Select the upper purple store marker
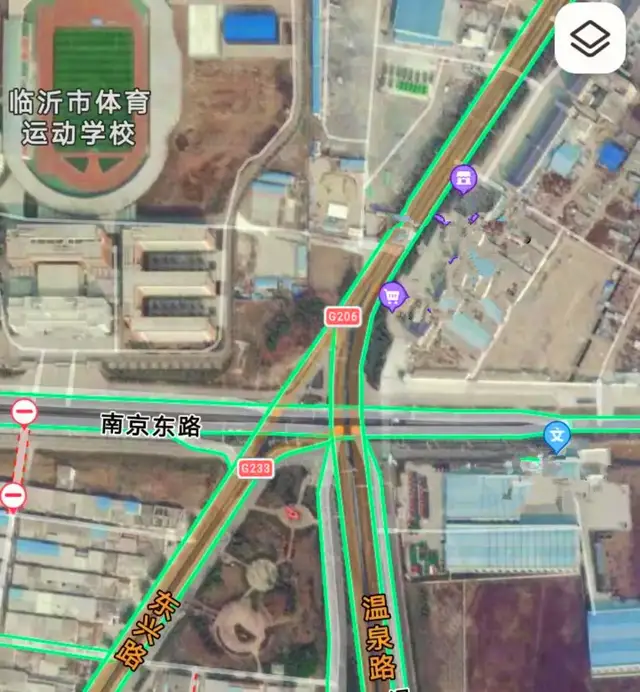 [462, 180]
